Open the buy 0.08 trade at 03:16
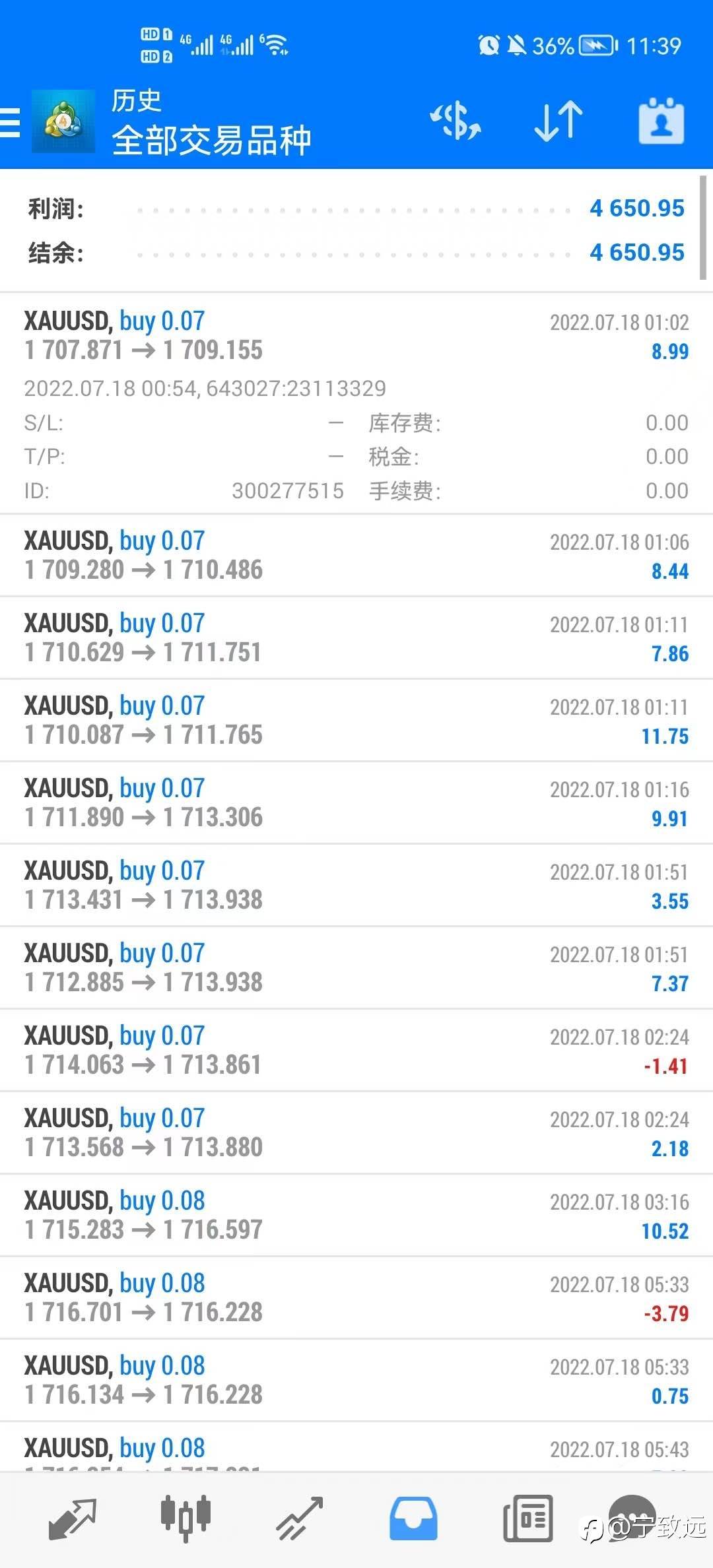Viewport: 713px width, 1568px height. tap(356, 1215)
